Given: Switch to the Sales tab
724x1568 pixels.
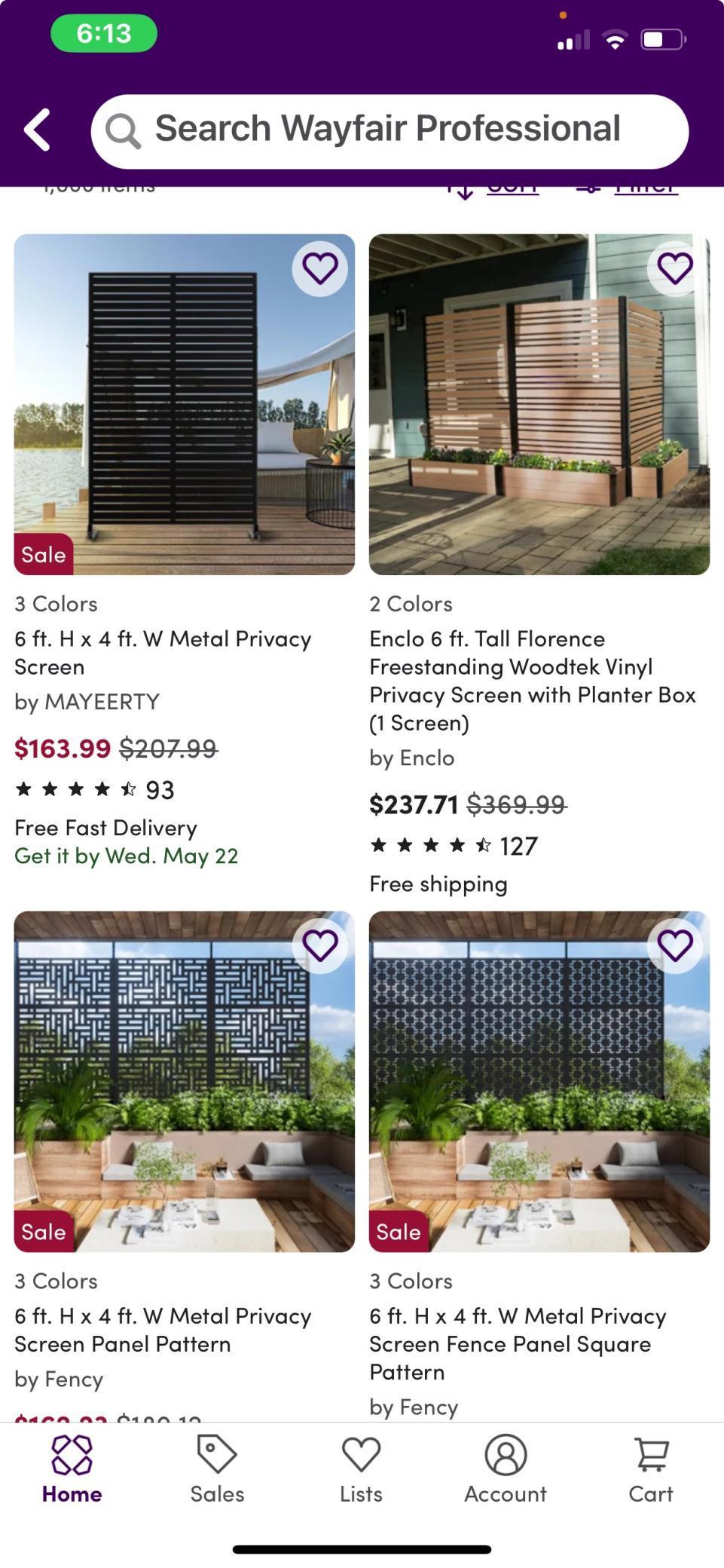Looking at the screenshot, I should tap(217, 1469).
